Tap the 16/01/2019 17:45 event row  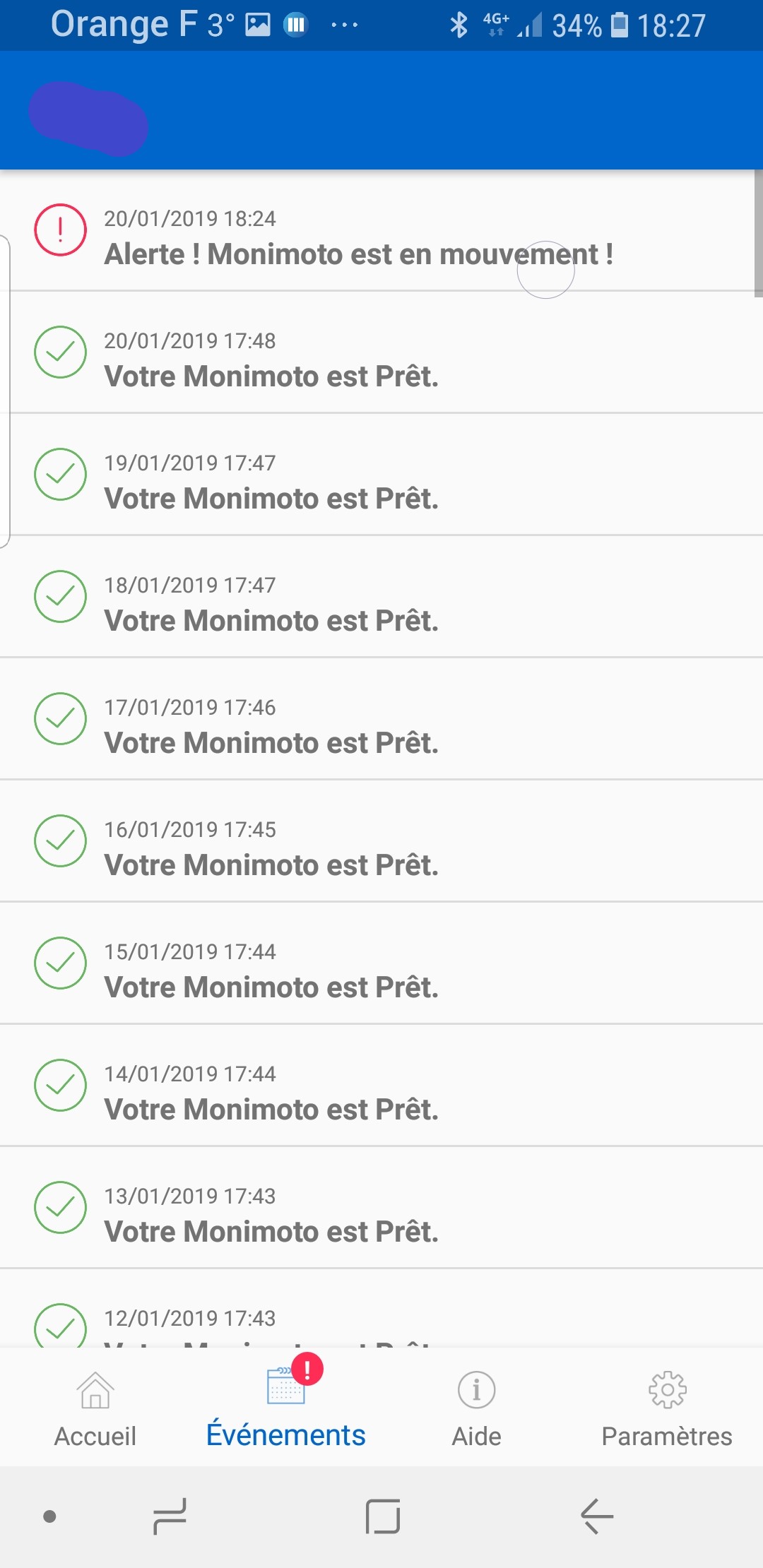point(381,841)
